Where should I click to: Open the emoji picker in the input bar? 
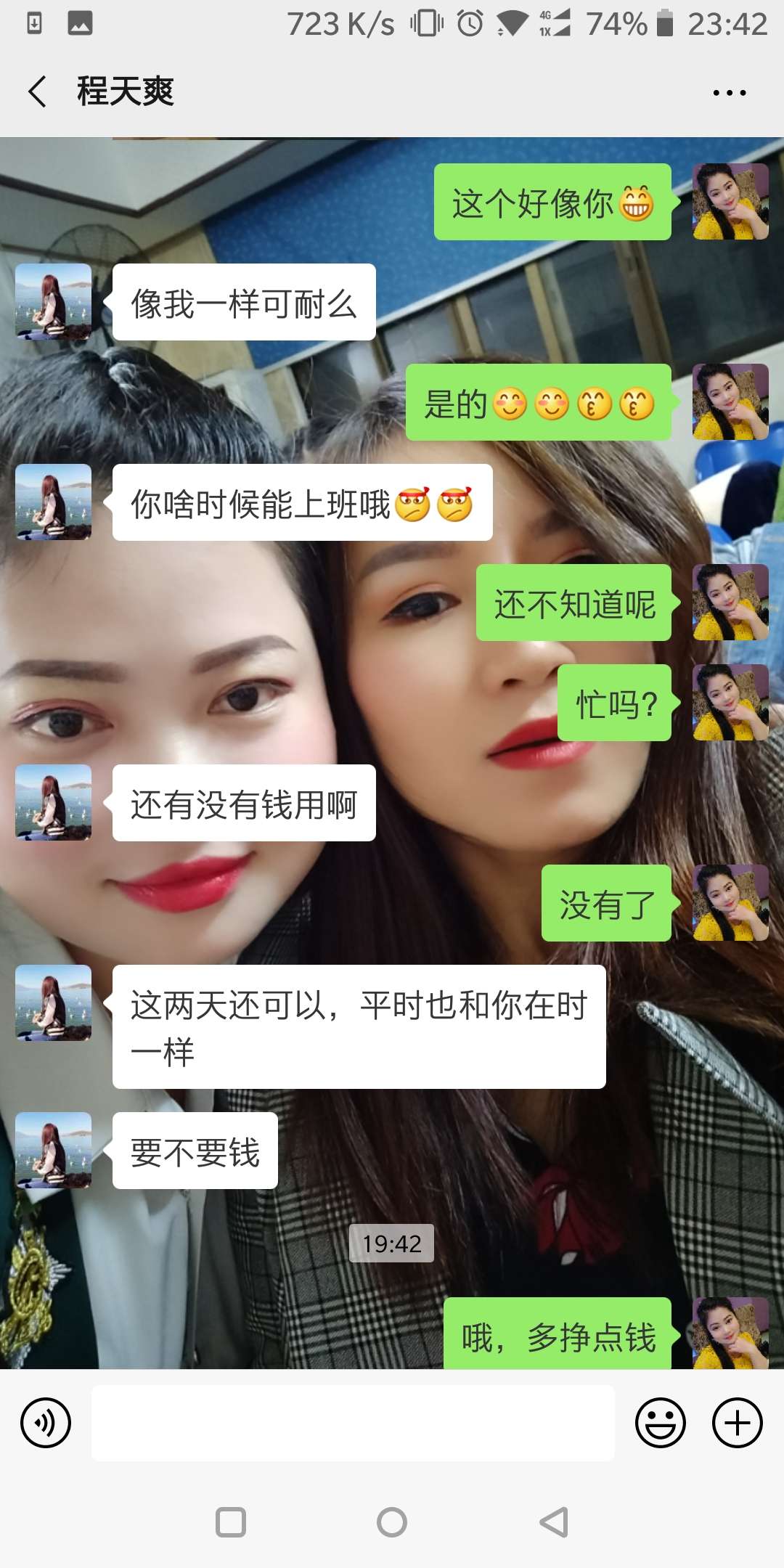pyautogui.click(x=659, y=1423)
